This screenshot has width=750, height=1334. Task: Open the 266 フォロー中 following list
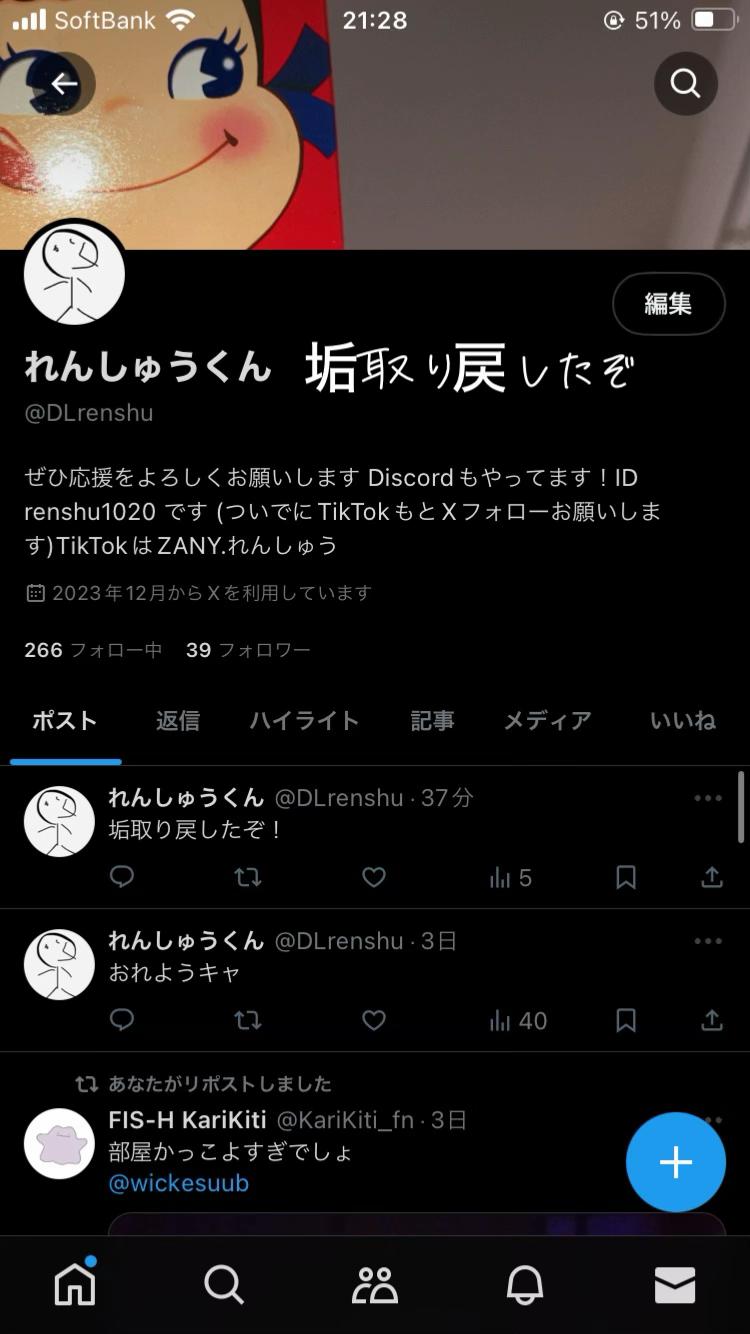click(x=93, y=650)
